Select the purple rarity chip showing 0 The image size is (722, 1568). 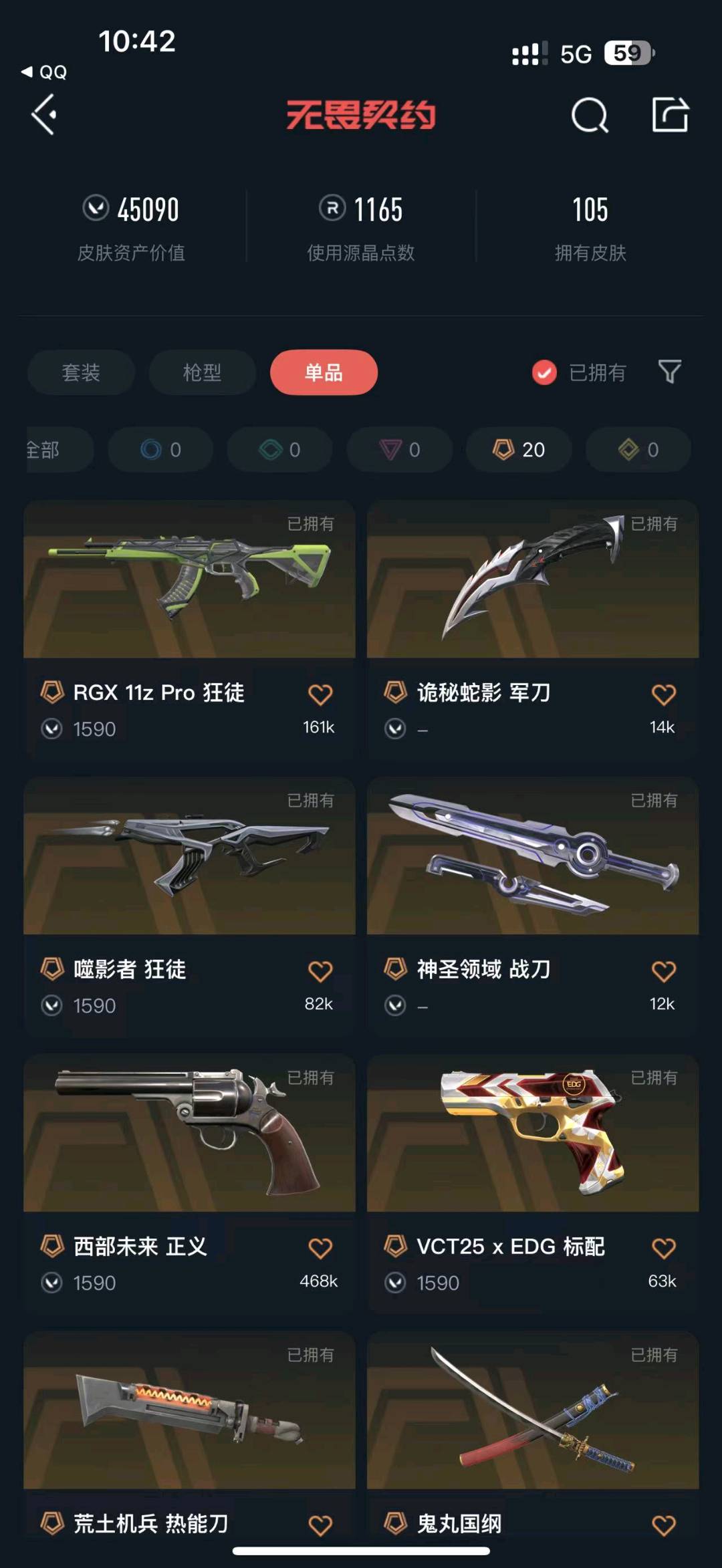click(400, 450)
